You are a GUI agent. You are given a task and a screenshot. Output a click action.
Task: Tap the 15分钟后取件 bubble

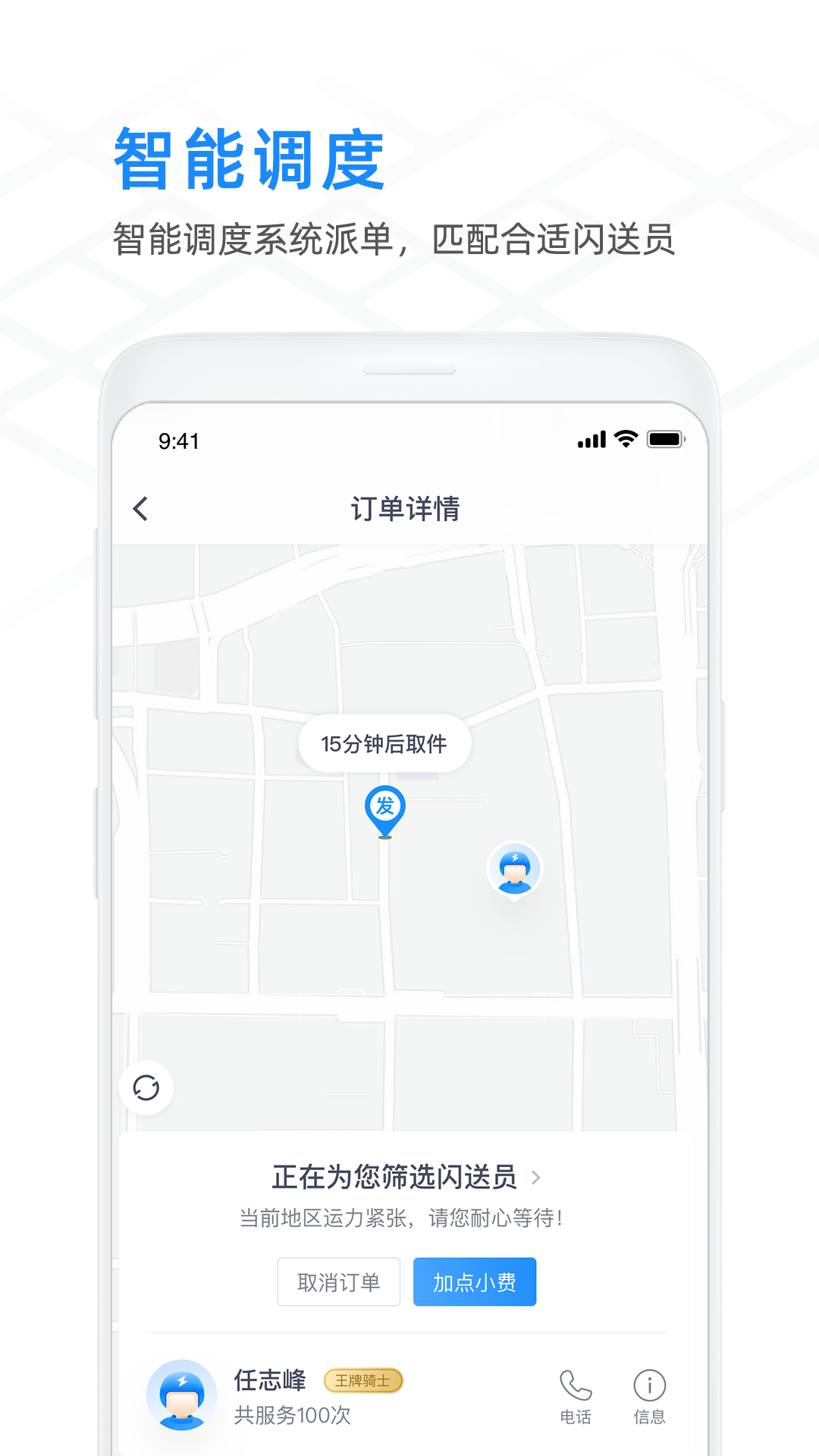pos(385,744)
